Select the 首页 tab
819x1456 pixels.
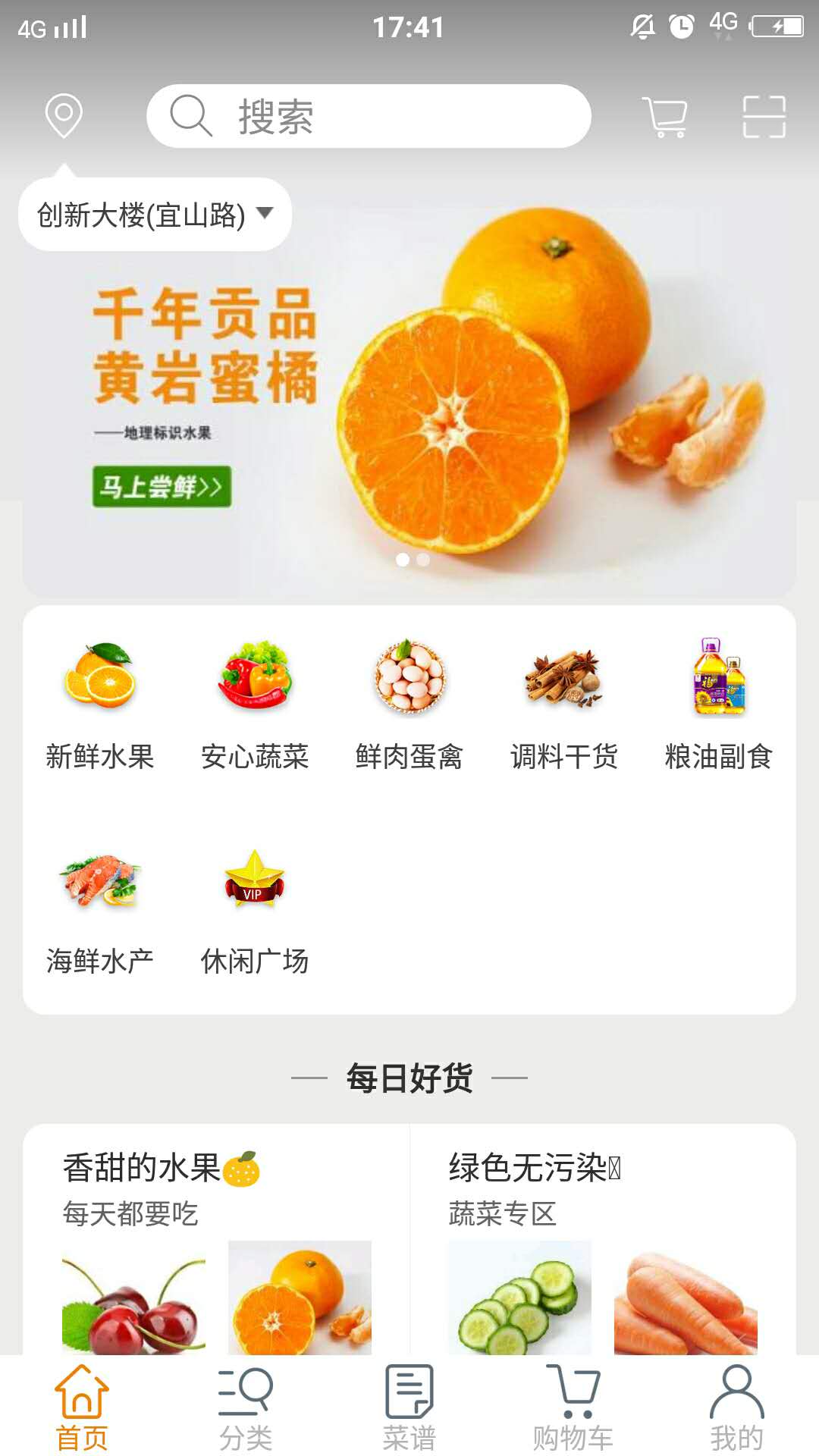[x=82, y=1407]
